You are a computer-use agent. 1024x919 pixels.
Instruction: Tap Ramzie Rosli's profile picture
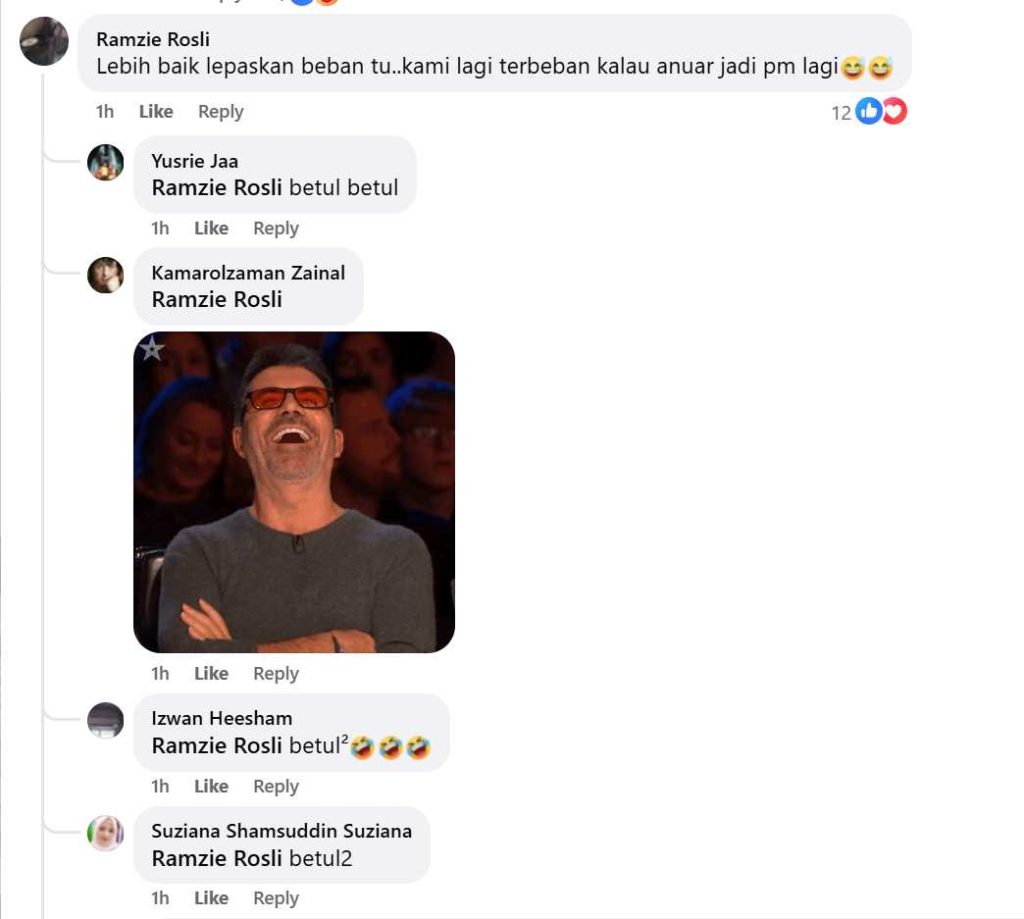45,42
